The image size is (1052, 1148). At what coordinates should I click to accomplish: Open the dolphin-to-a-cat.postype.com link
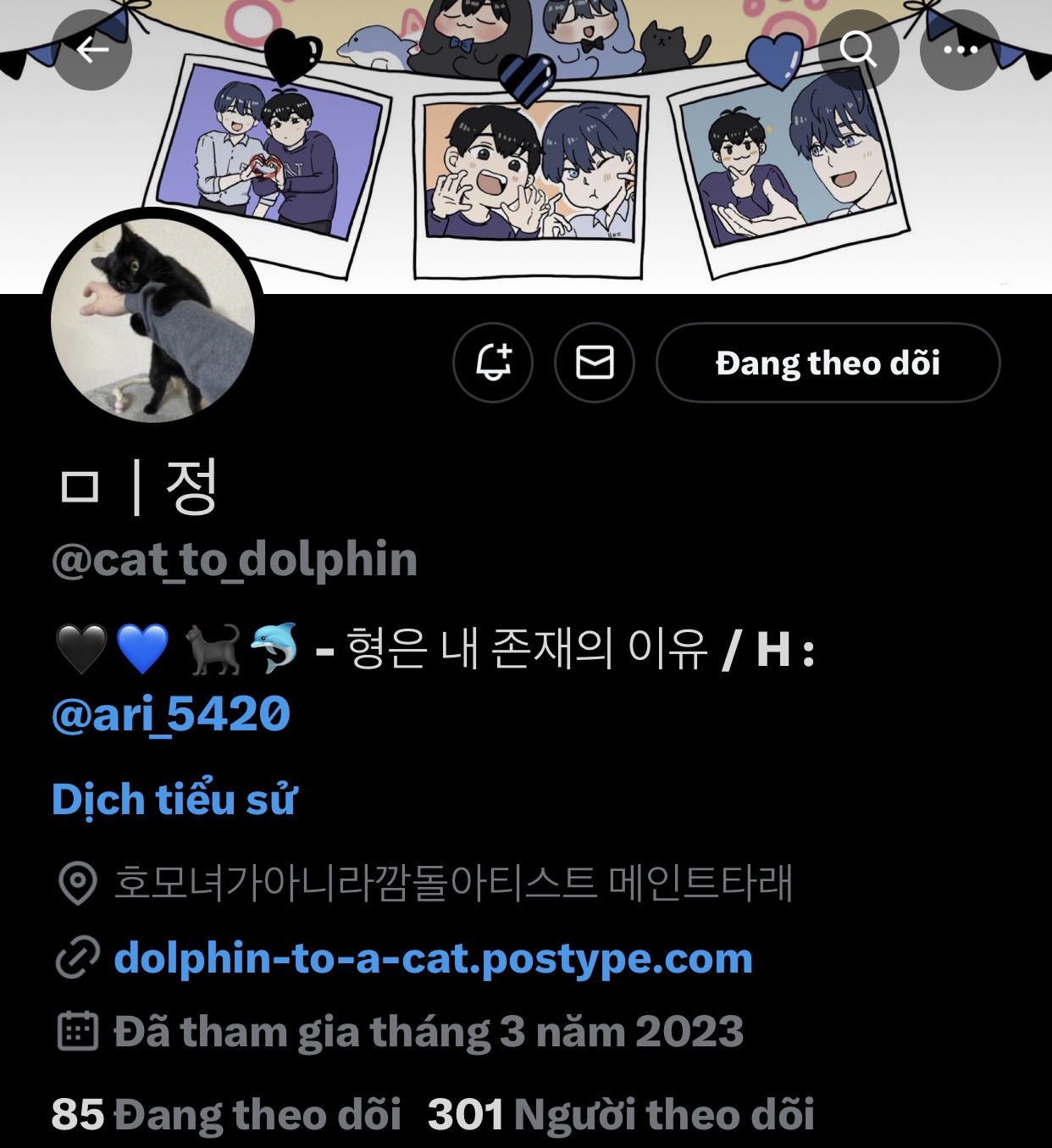[x=433, y=958]
